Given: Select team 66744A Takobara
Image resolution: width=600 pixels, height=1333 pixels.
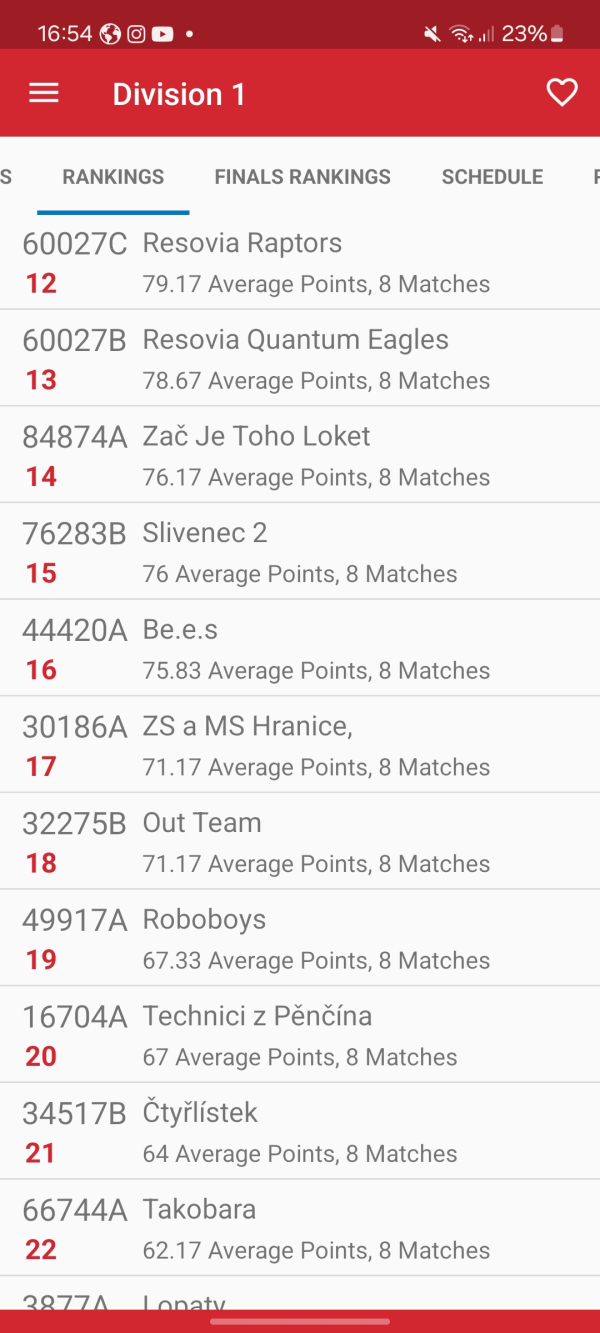Looking at the screenshot, I should [x=300, y=1228].
